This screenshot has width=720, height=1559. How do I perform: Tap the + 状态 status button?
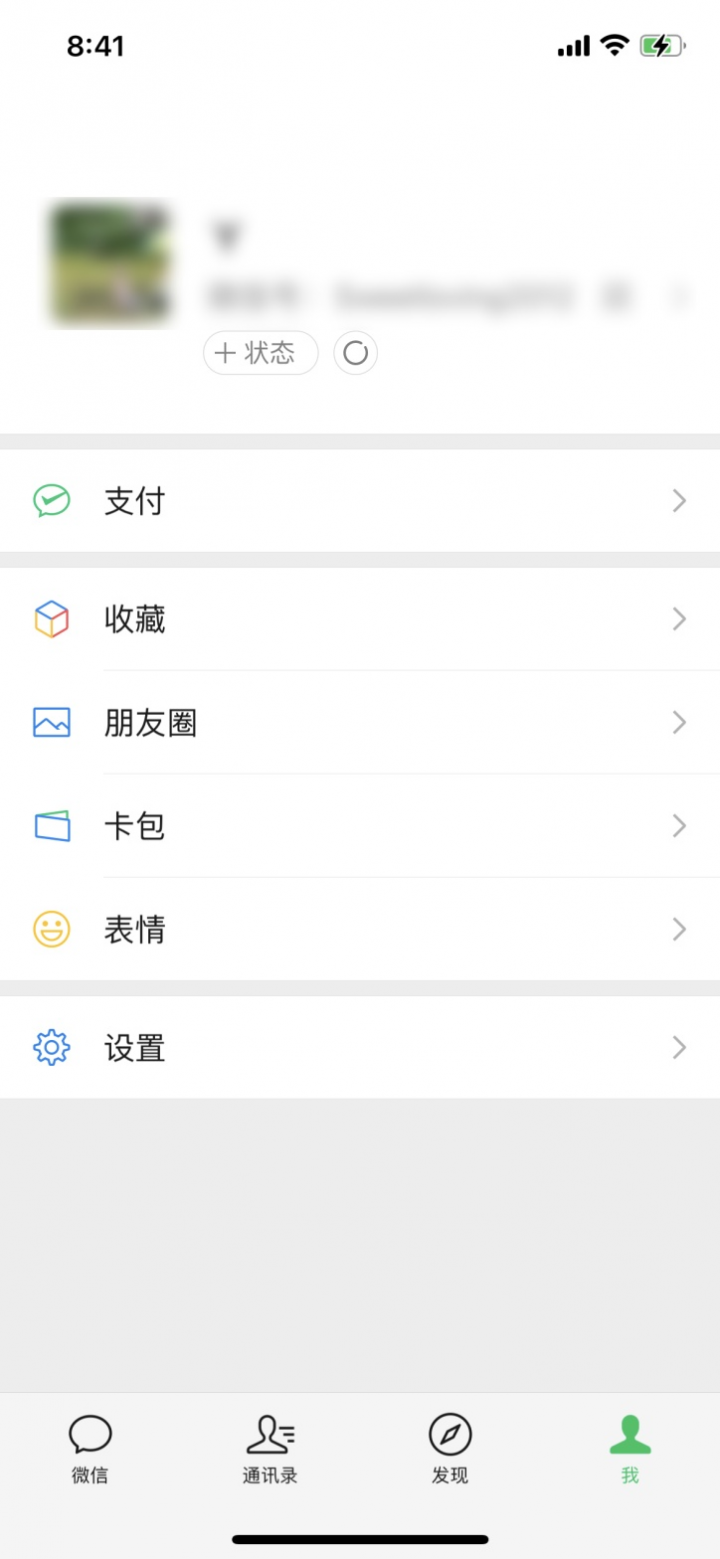[x=260, y=353]
